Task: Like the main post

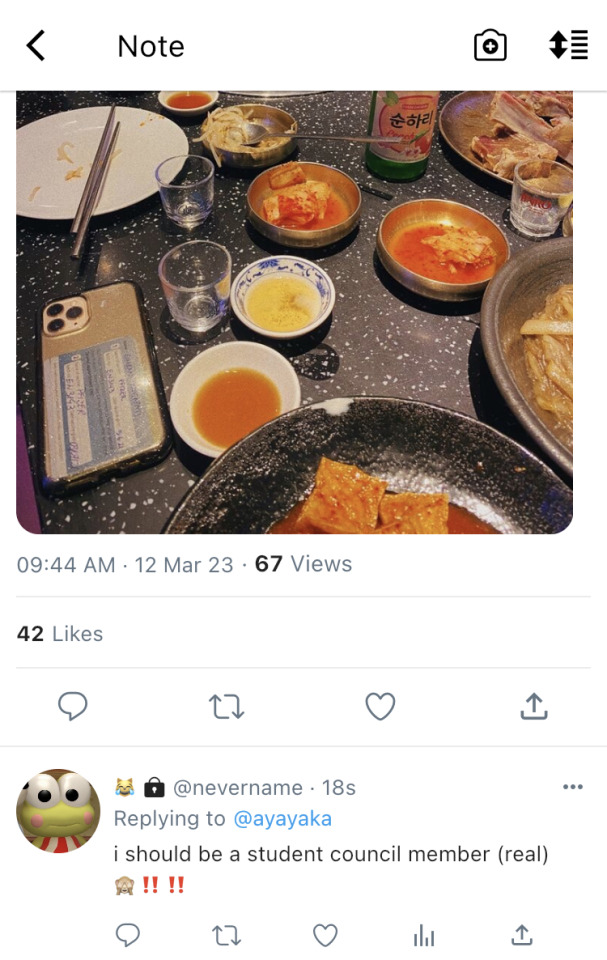Action: 380,707
